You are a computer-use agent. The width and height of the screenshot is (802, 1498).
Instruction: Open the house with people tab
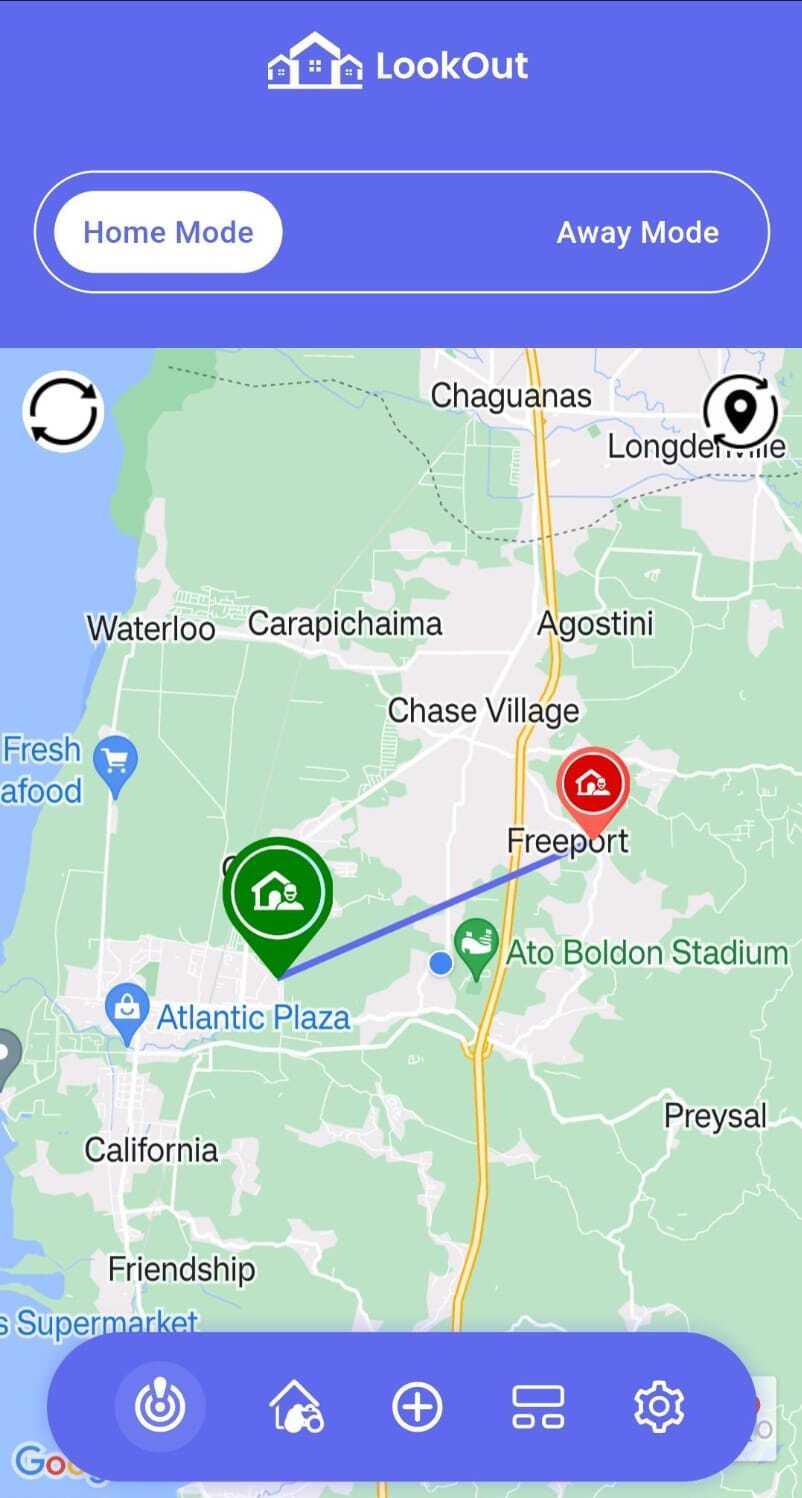click(x=296, y=1407)
